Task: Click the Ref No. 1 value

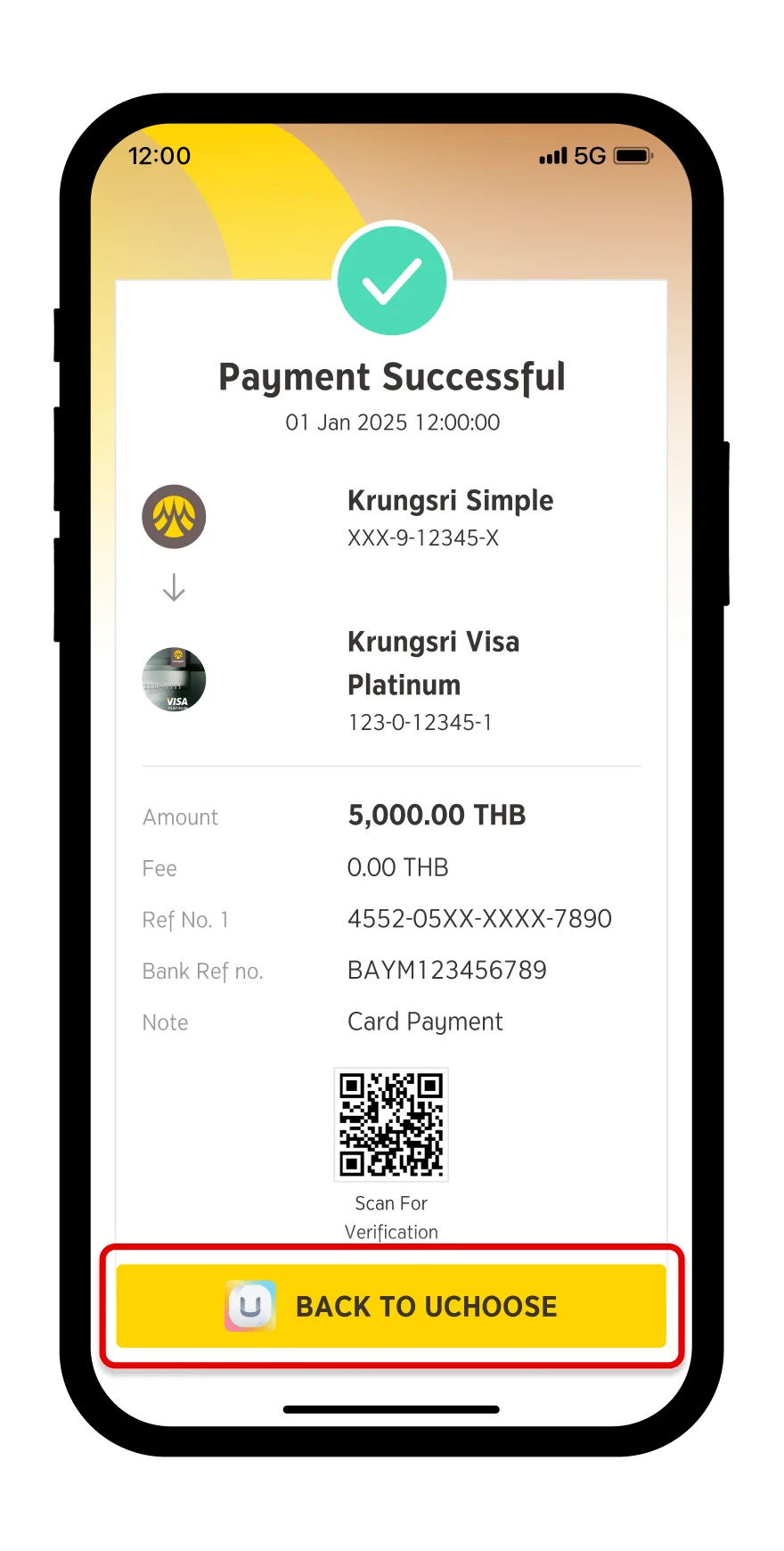Action: (478, 918)
